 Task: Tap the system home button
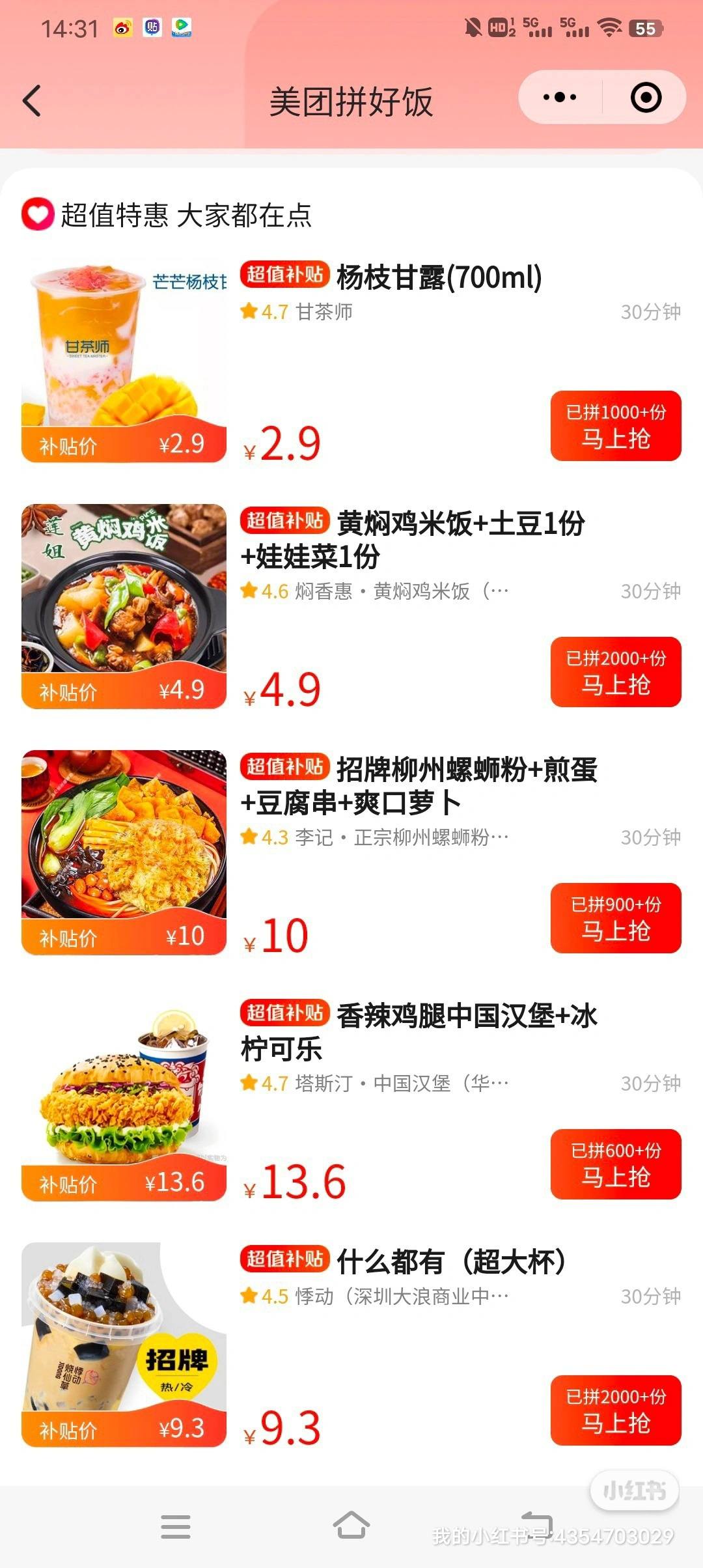(351, 1526)
